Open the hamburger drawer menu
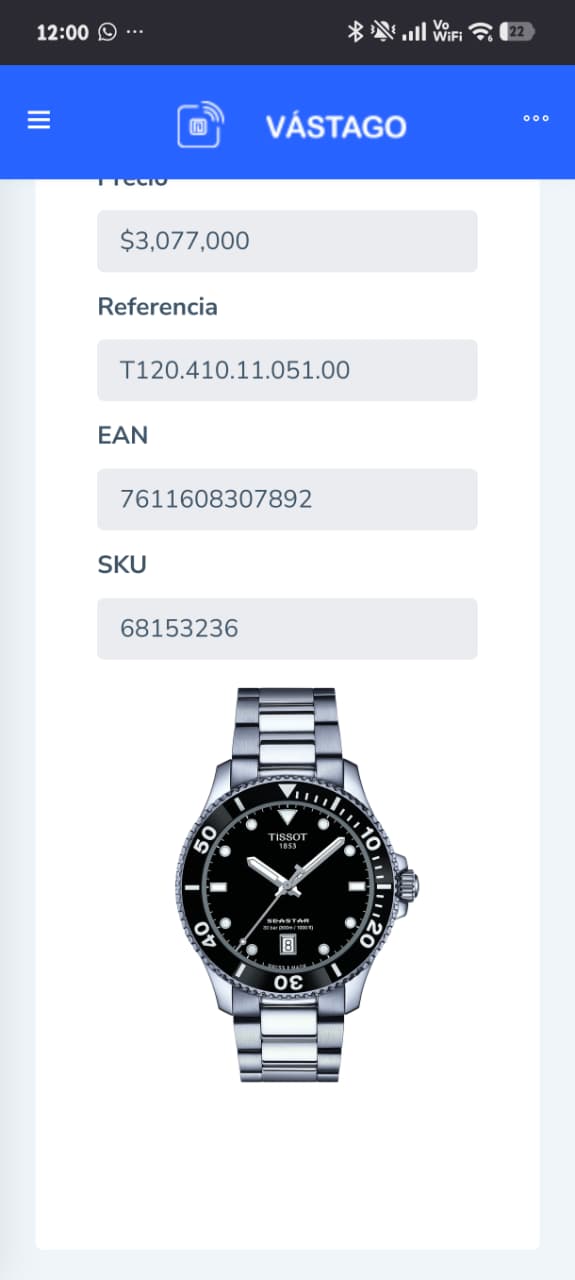This screenshot has height=1280, width=575. click(x=38, y=120)
